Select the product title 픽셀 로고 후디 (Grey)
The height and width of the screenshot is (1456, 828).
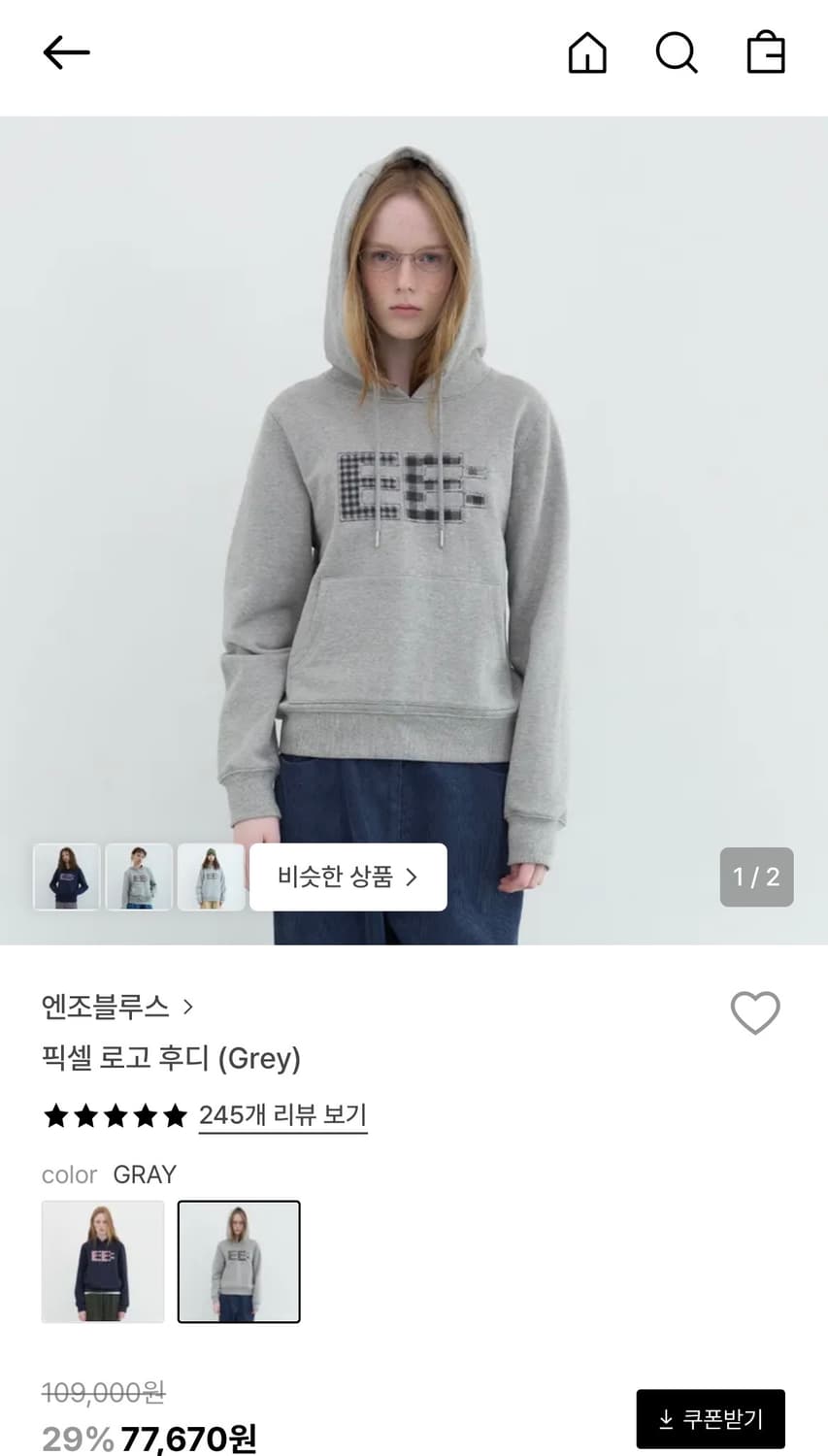(x=171, y=1058)
